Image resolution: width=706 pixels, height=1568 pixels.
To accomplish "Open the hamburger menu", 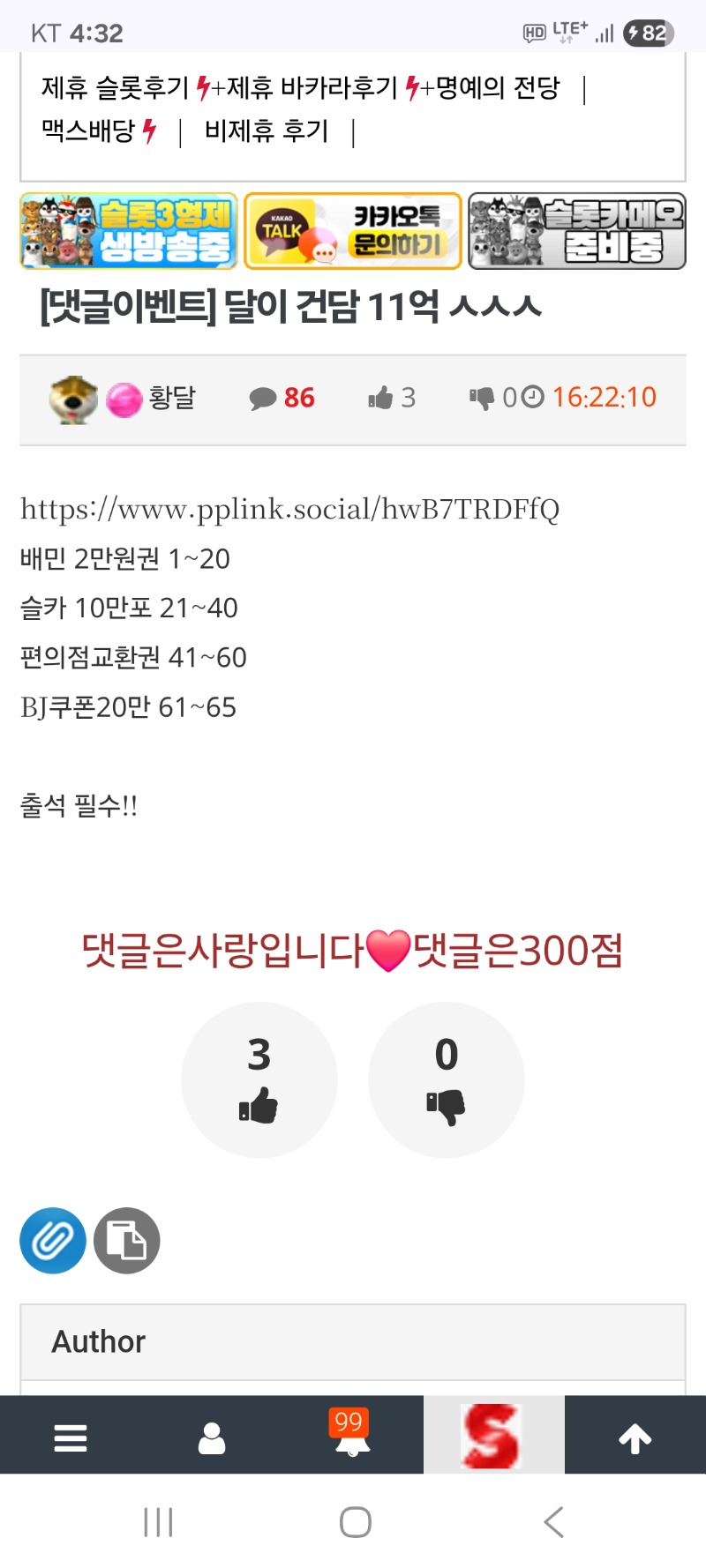I will [x=71, y=1438].
